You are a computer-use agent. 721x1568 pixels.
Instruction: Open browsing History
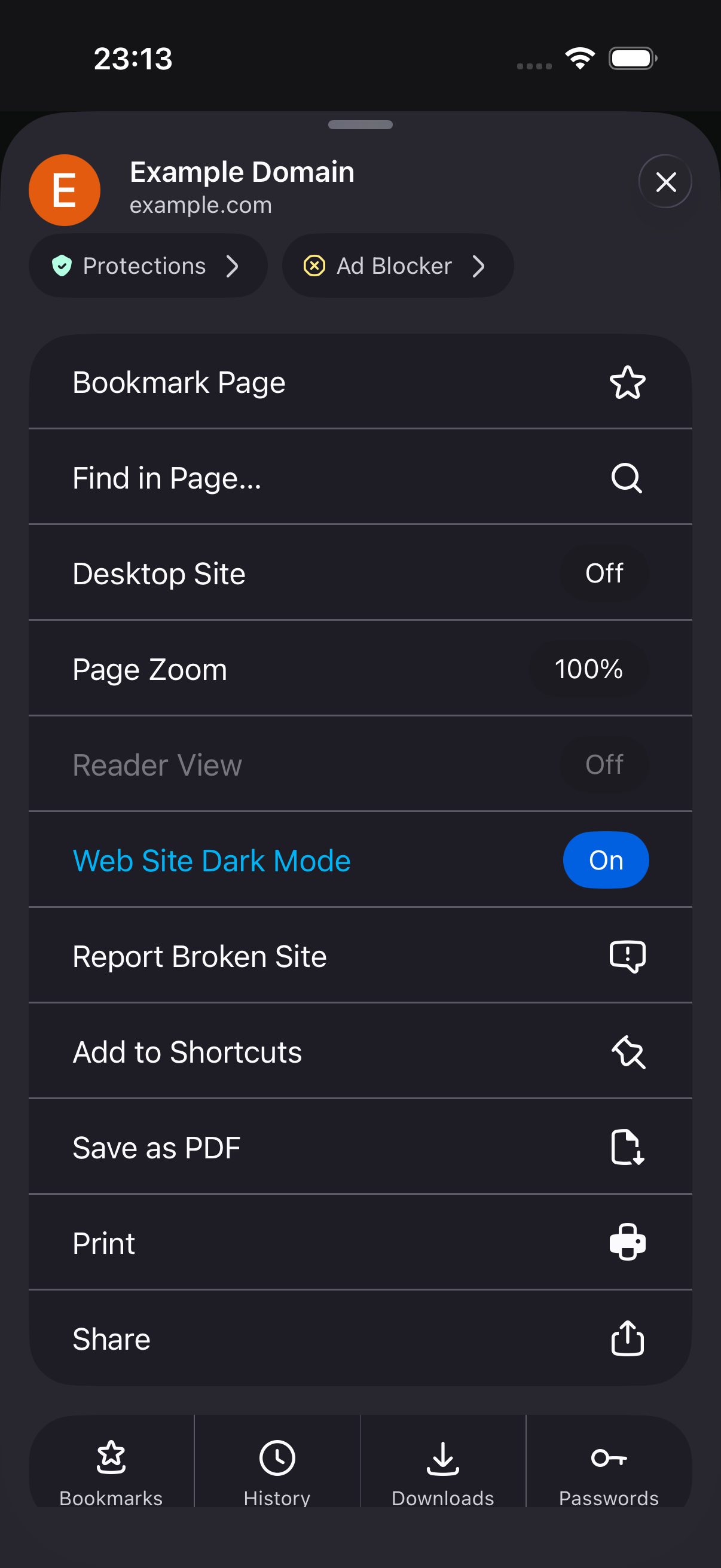tap(277, 1468)
